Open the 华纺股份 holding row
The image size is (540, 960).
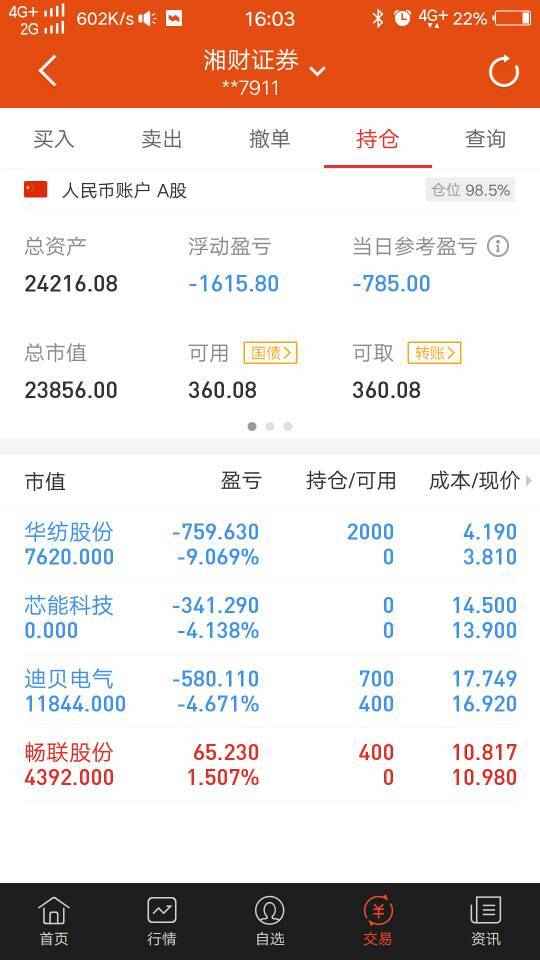click(270, 544)
